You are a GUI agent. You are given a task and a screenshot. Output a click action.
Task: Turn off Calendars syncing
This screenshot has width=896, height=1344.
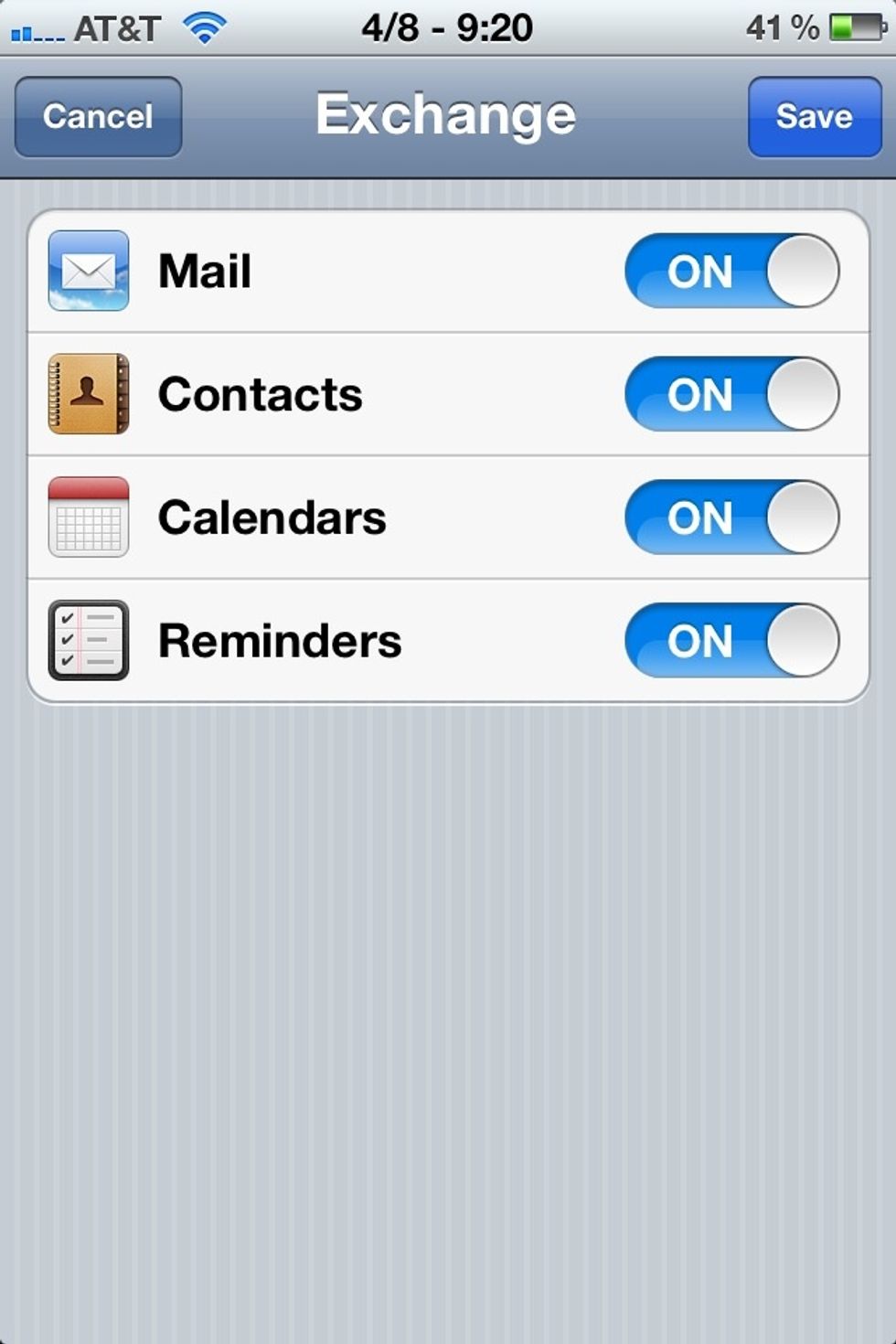click(731, 517)
